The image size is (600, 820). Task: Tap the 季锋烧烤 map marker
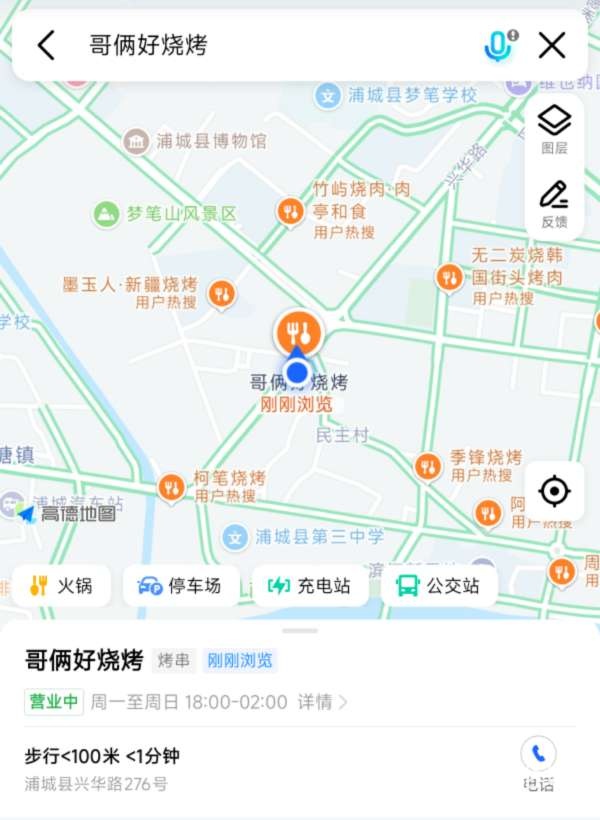point(428,466)
